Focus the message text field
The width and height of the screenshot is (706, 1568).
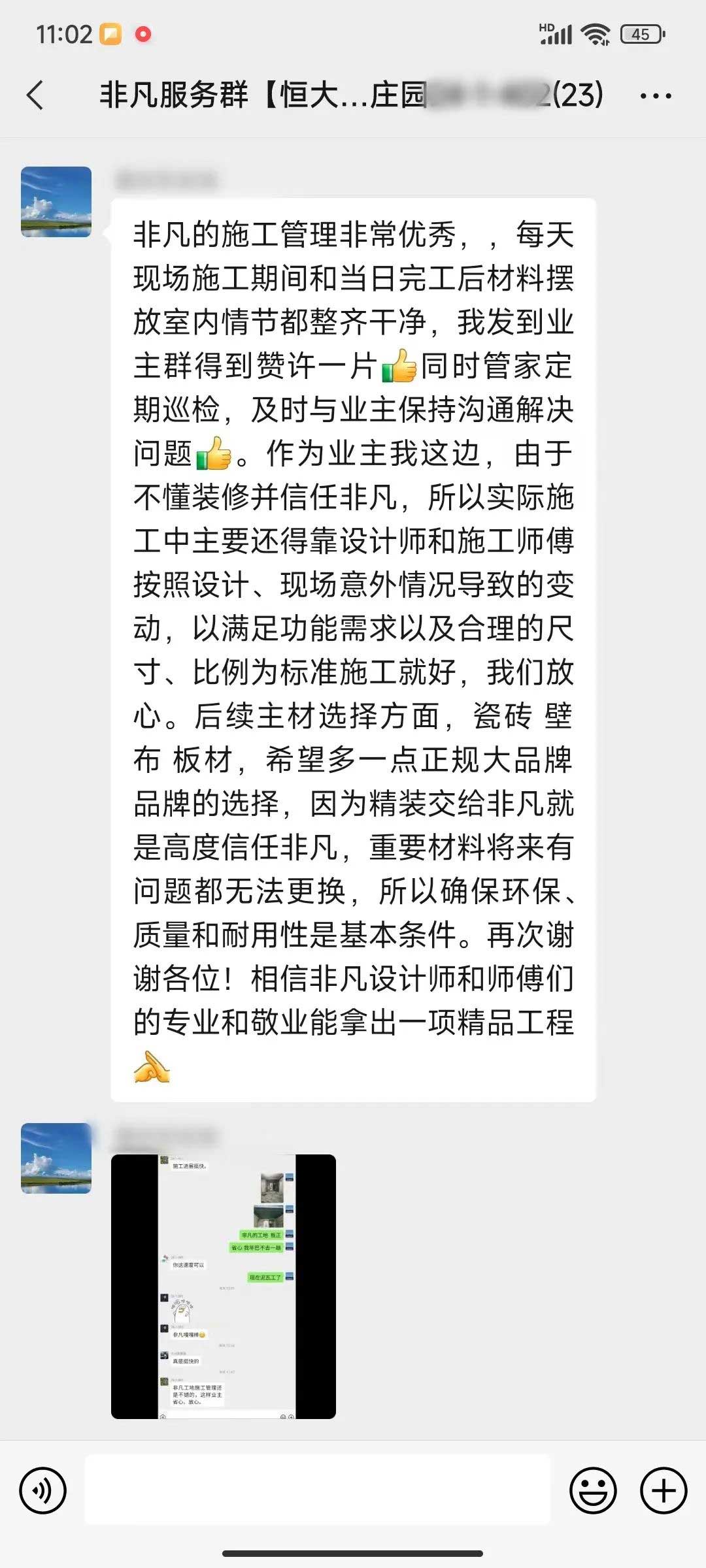pos(318,1490)
